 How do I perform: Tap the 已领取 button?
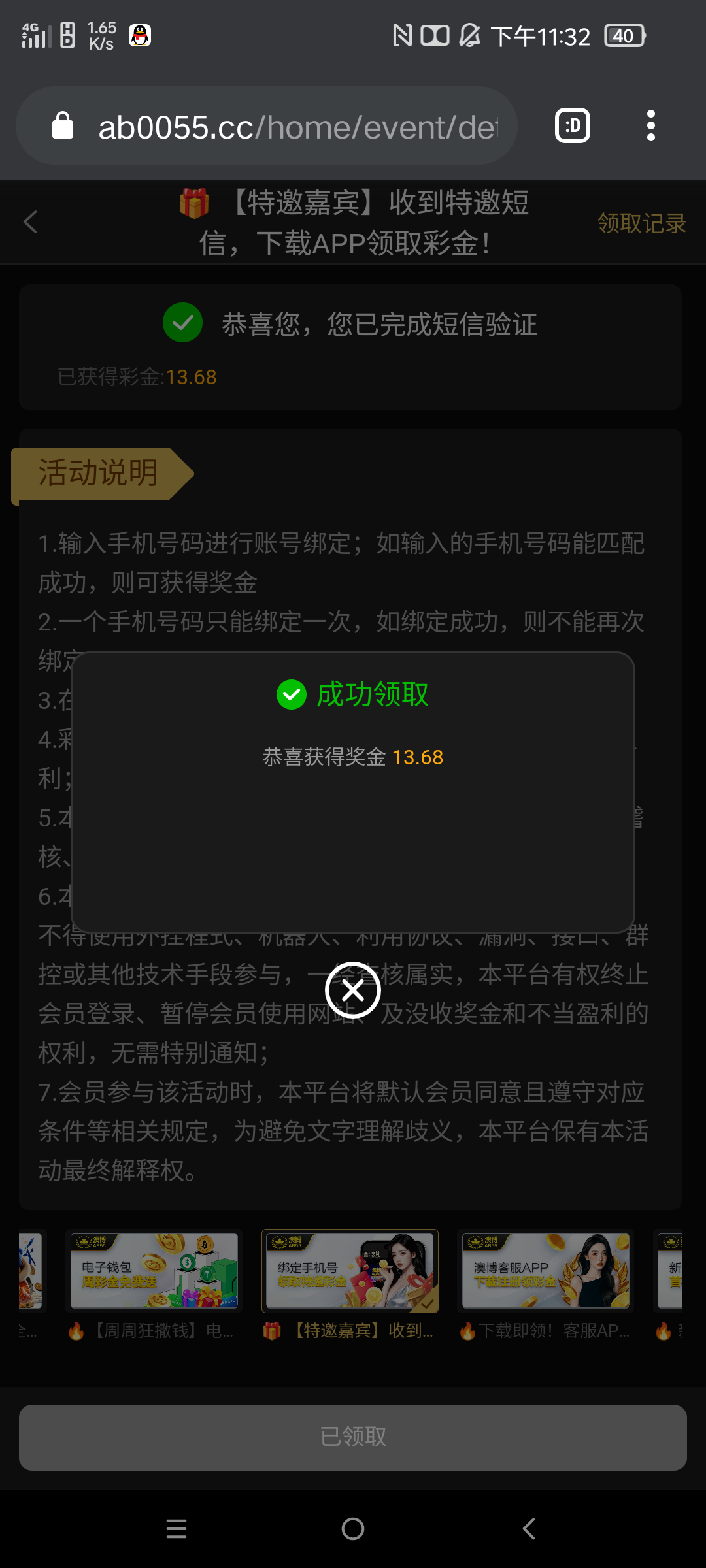pos(353,1437)
